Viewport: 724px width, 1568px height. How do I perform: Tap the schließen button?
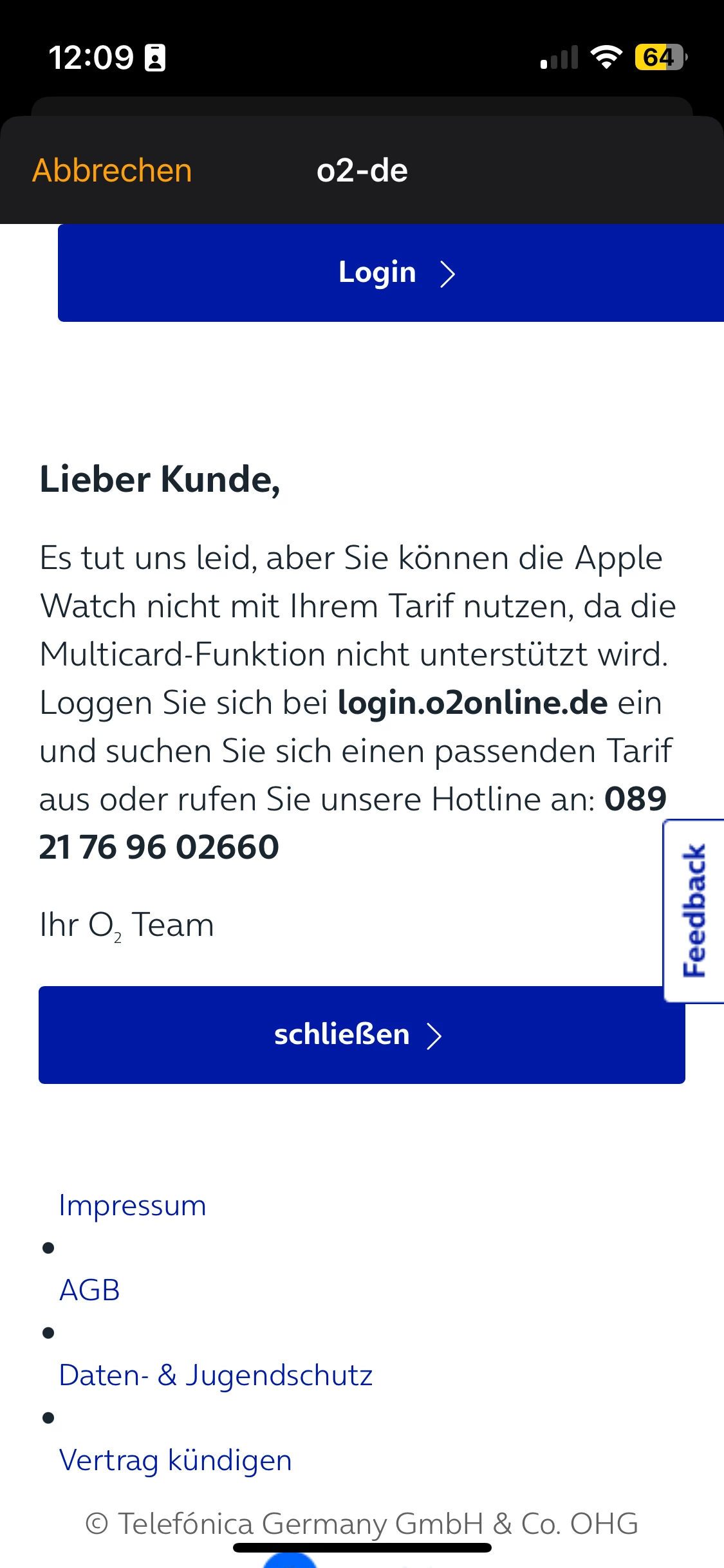pos(360,1035)
